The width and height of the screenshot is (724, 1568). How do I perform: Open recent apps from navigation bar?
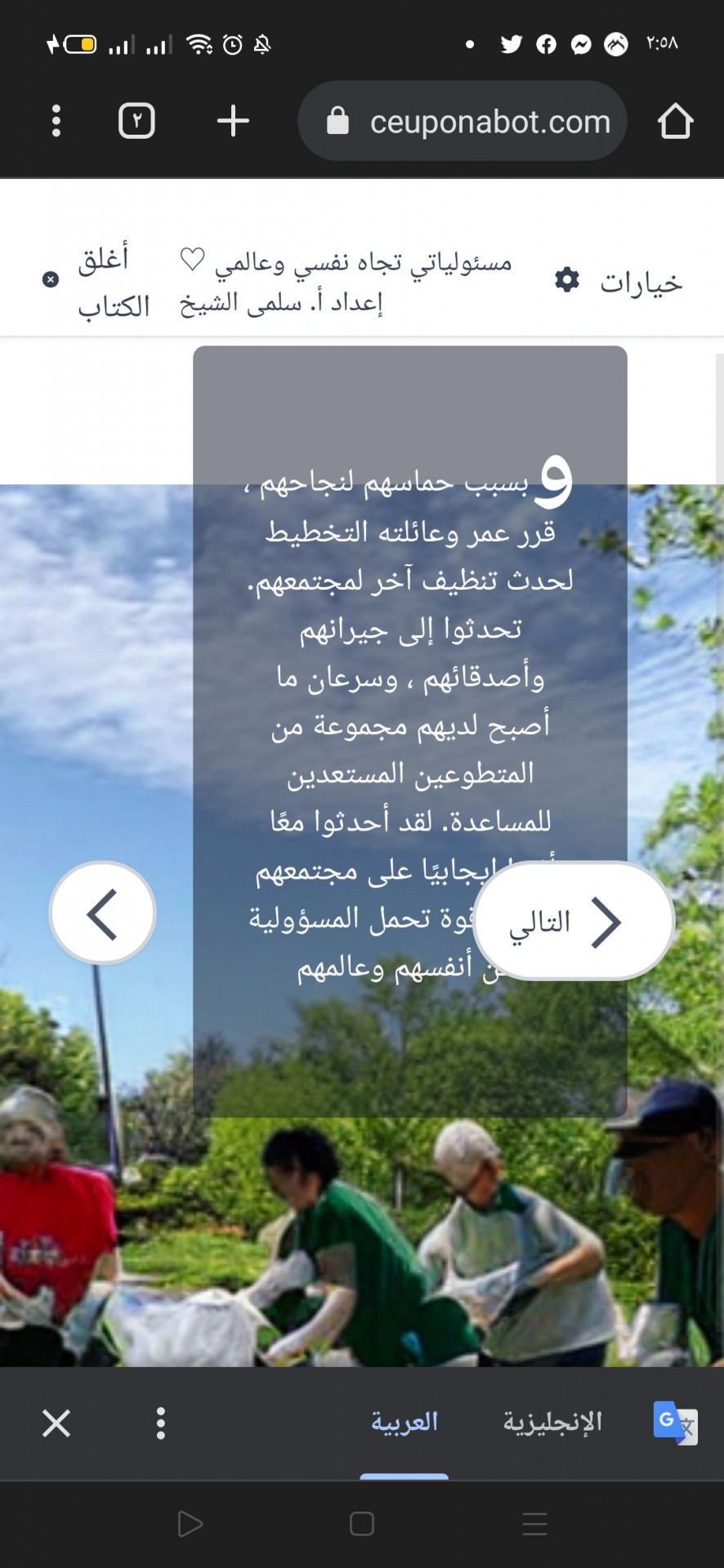(534, 1524)
